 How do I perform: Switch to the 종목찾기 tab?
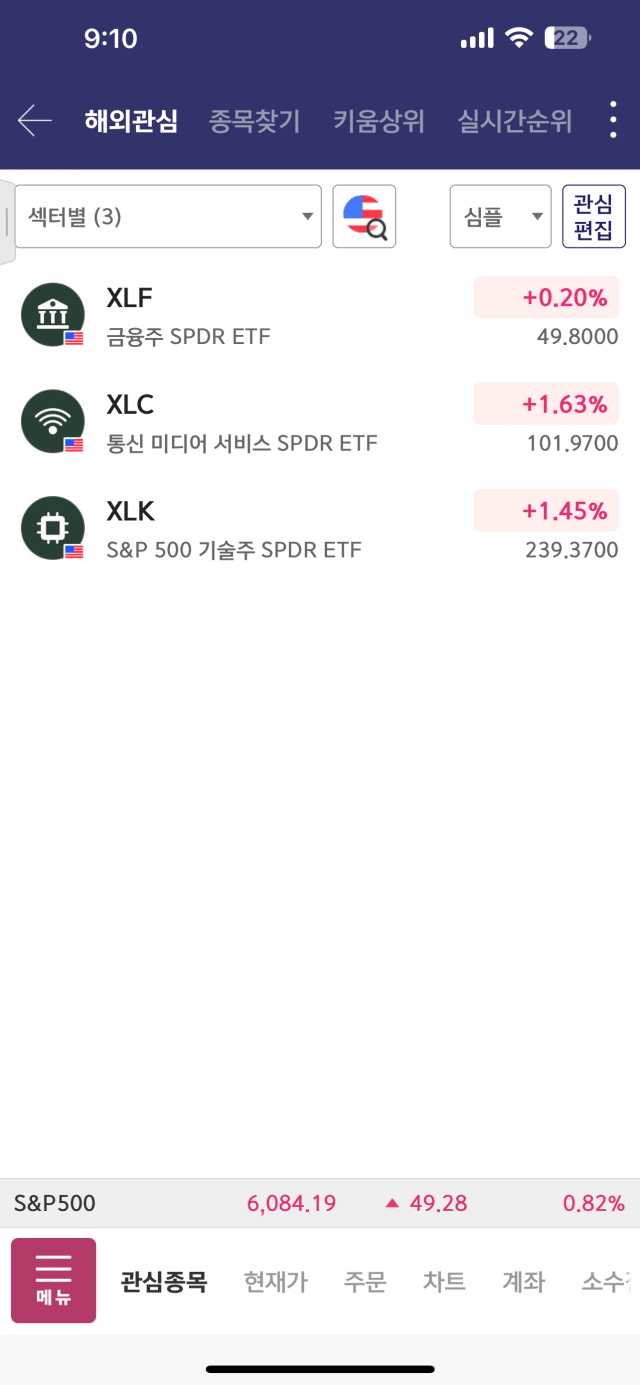254,122
